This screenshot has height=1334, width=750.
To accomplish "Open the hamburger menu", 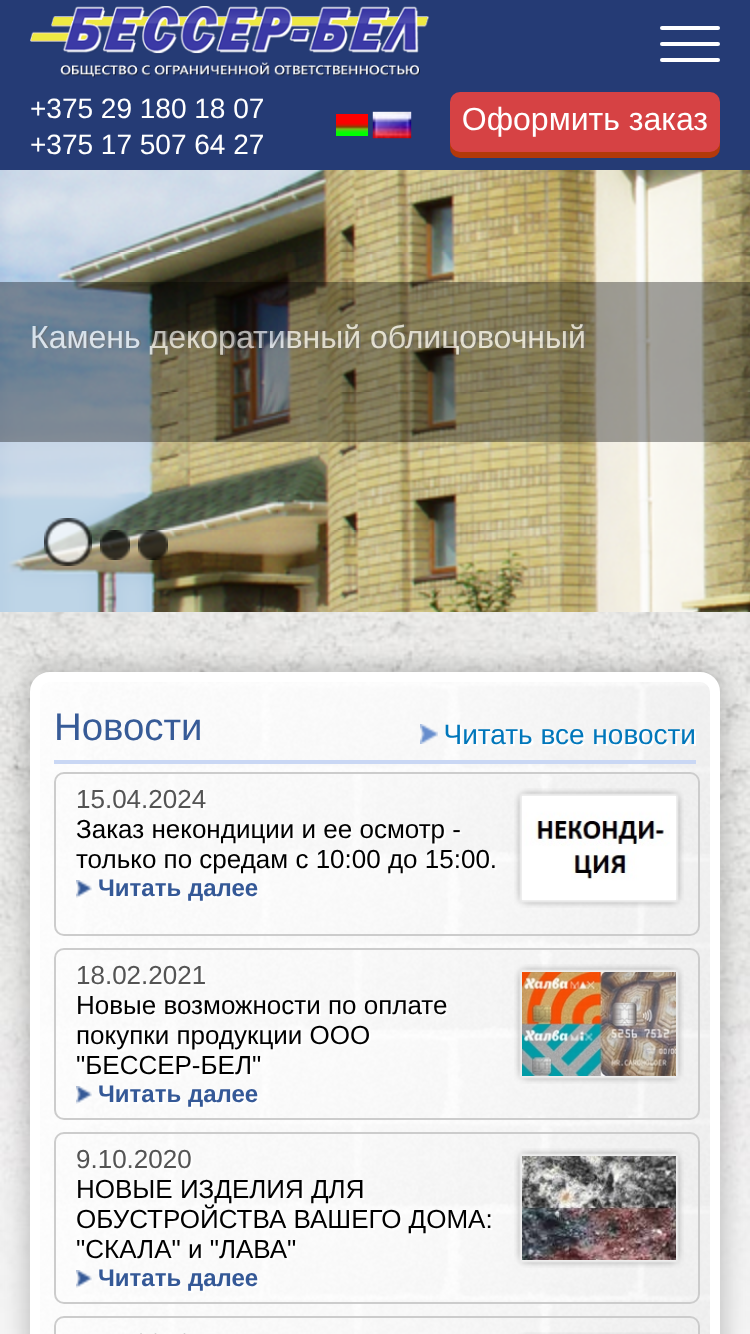I will [x=690, y=44].
